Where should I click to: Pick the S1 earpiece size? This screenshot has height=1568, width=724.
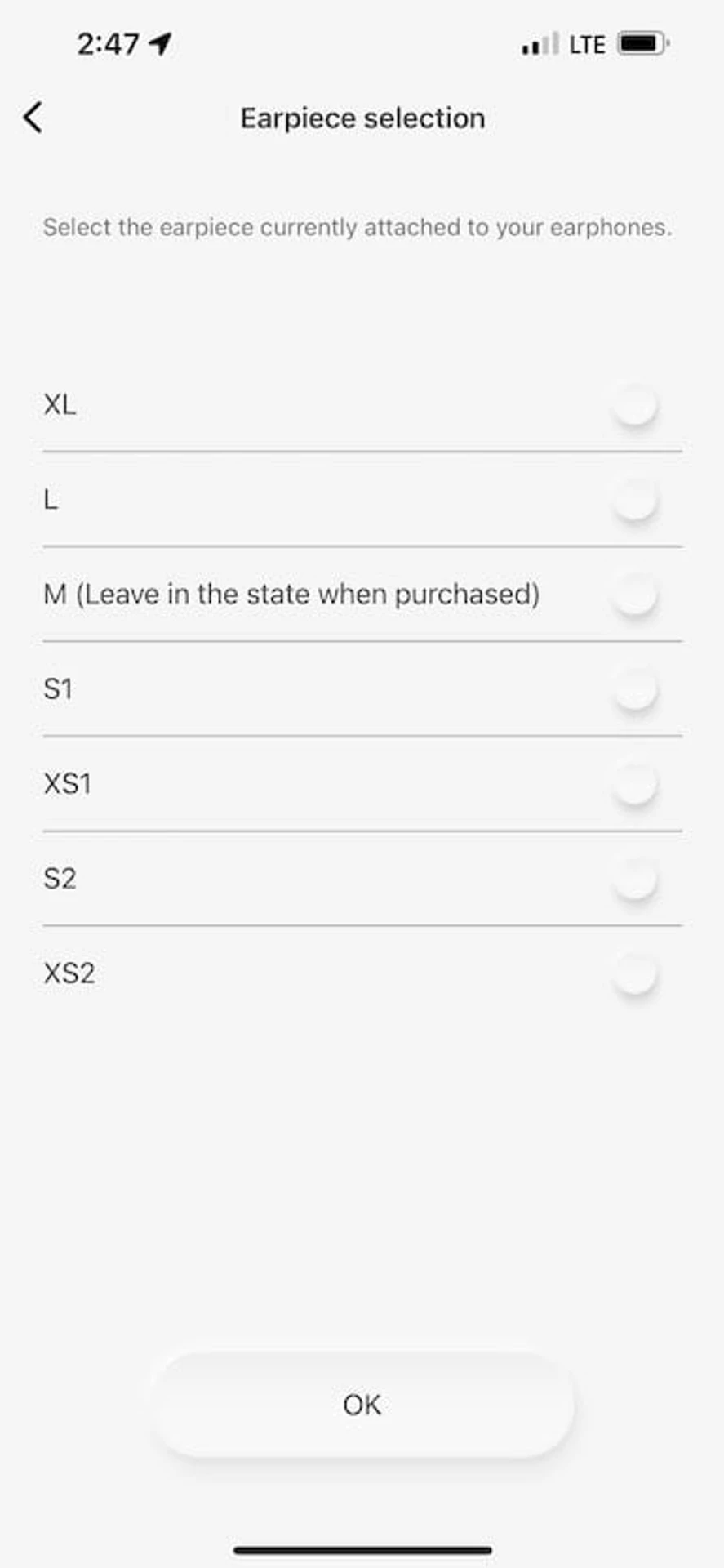[x=362, y=689]
